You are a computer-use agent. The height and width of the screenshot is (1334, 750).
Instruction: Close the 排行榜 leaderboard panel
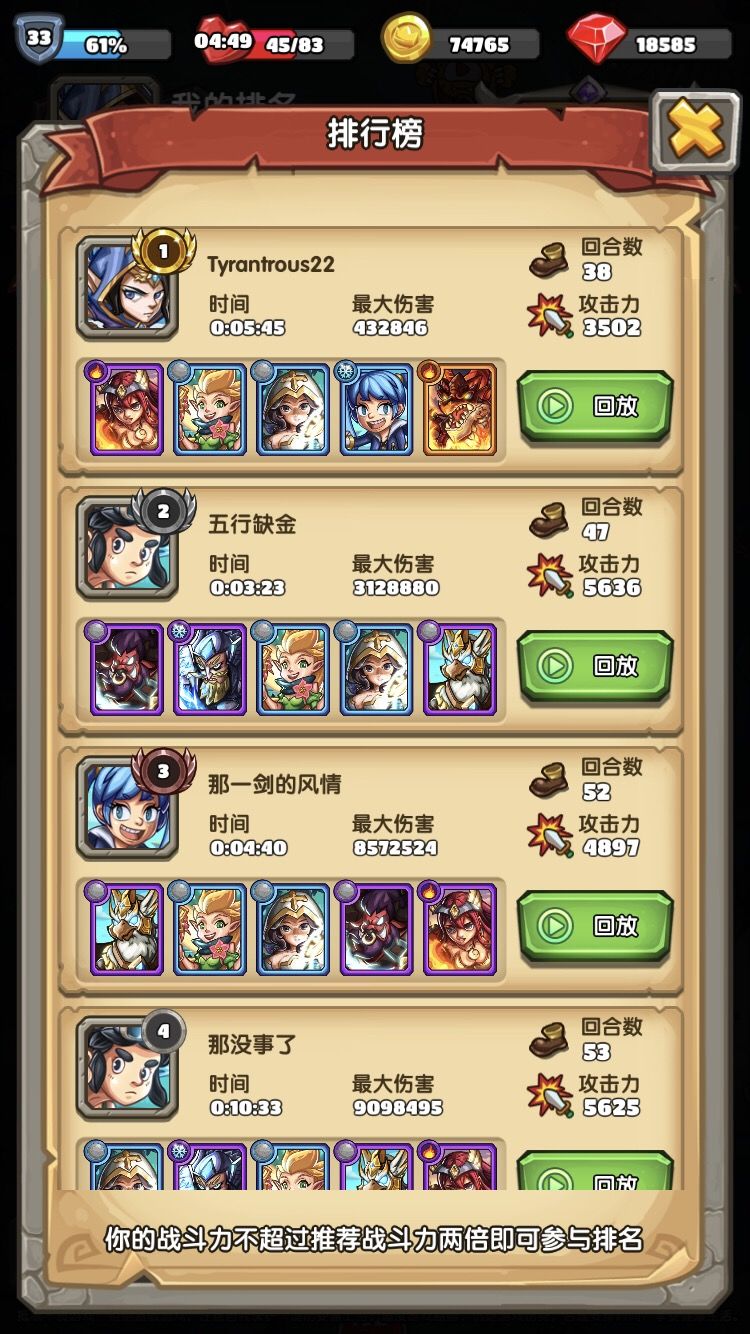[x=695, y=130]
